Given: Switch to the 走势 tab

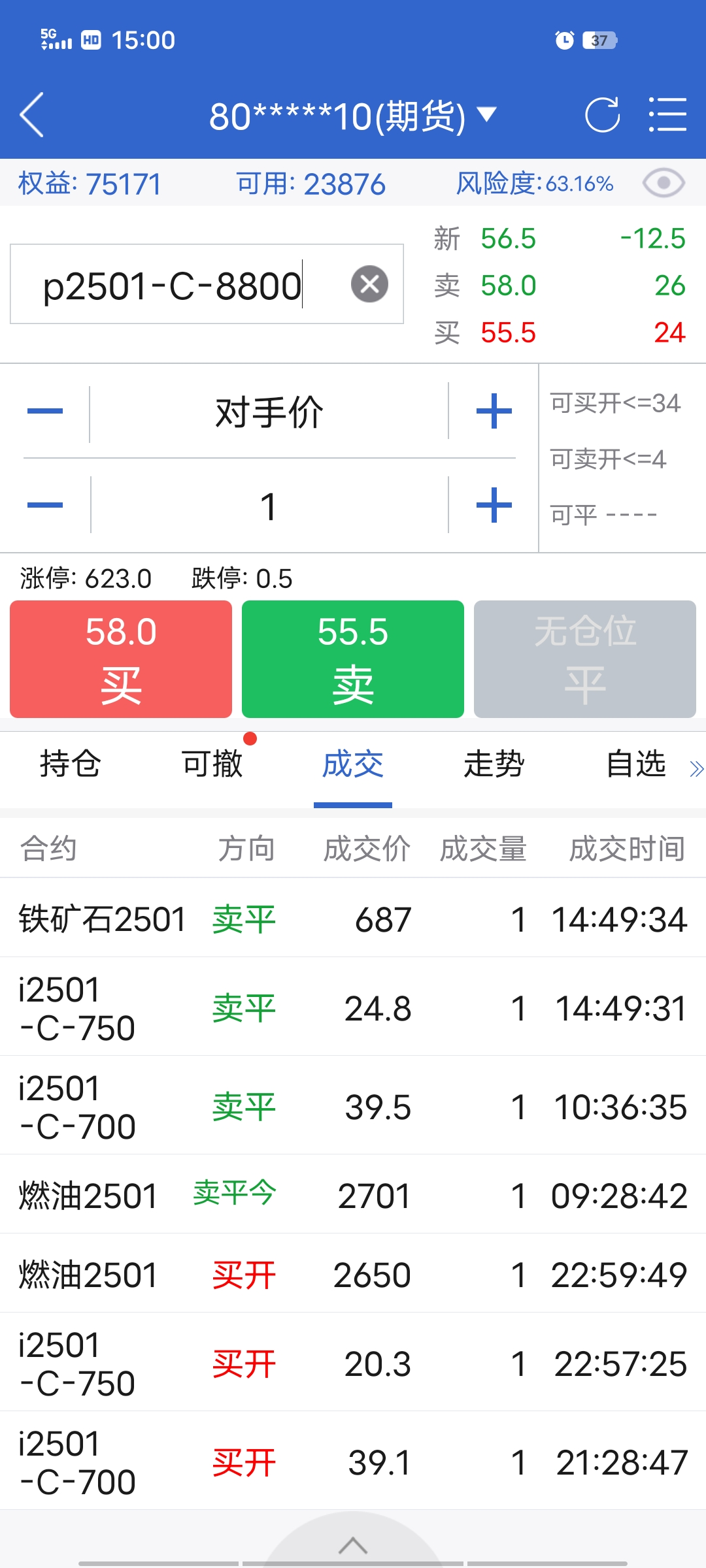Looking at the screenshot, I should click(x=494, y=764).
